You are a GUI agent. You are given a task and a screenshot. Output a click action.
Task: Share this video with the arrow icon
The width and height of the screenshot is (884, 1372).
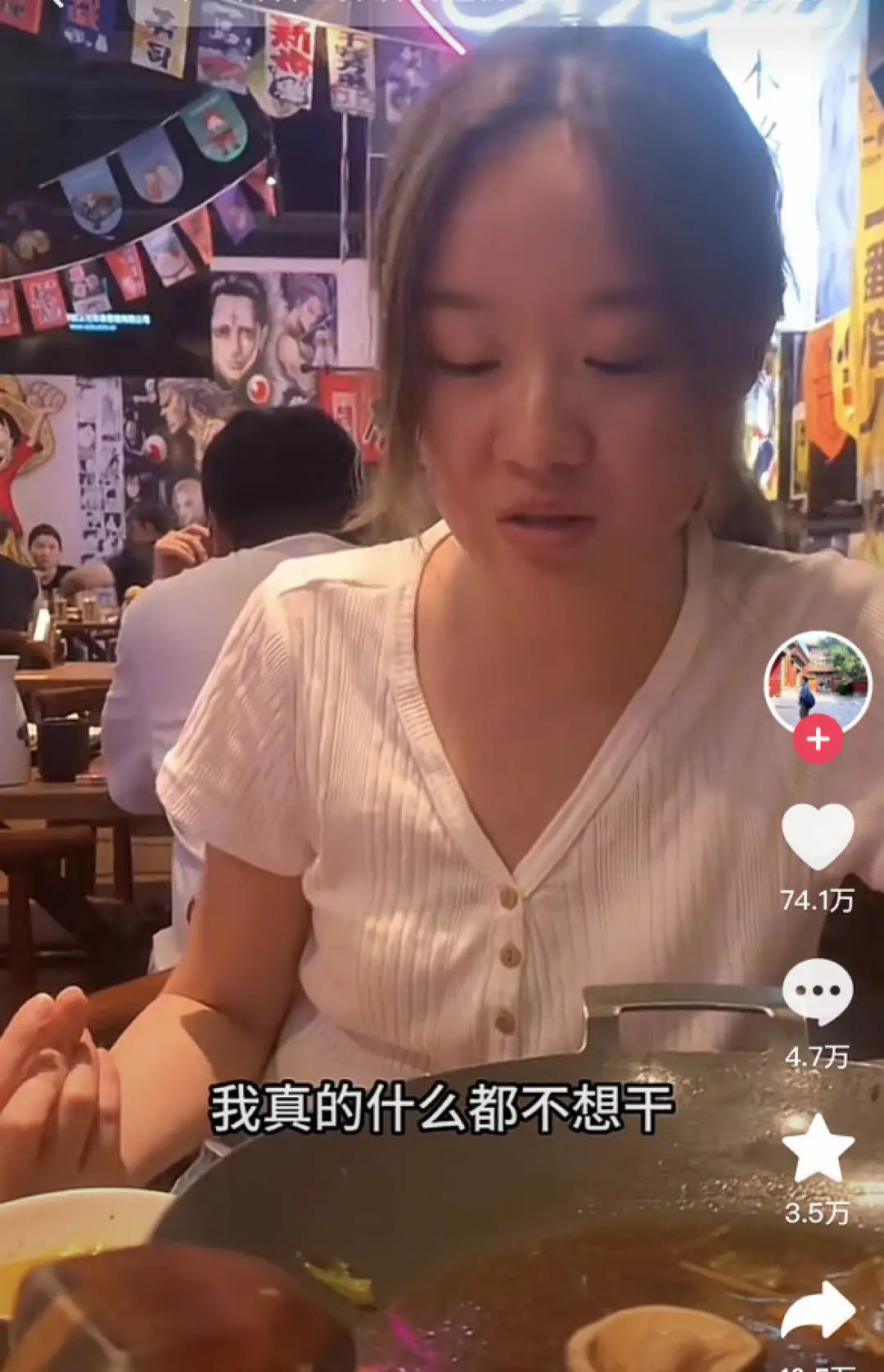pyautogui.click(x=817, y=1309)
